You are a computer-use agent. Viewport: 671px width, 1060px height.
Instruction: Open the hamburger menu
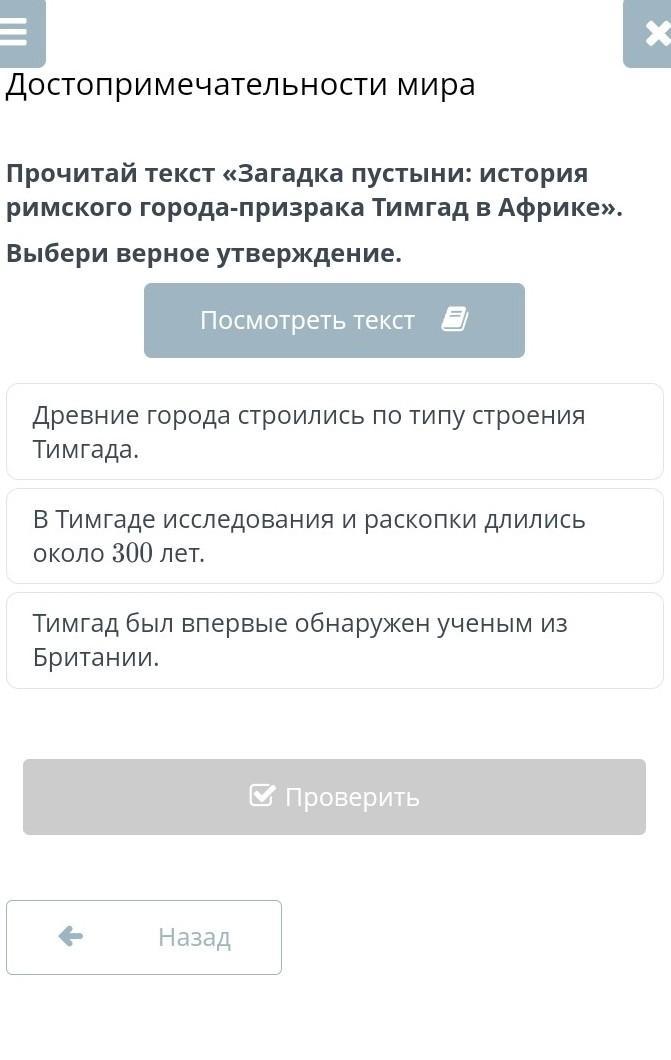click(x=20, y=32)
